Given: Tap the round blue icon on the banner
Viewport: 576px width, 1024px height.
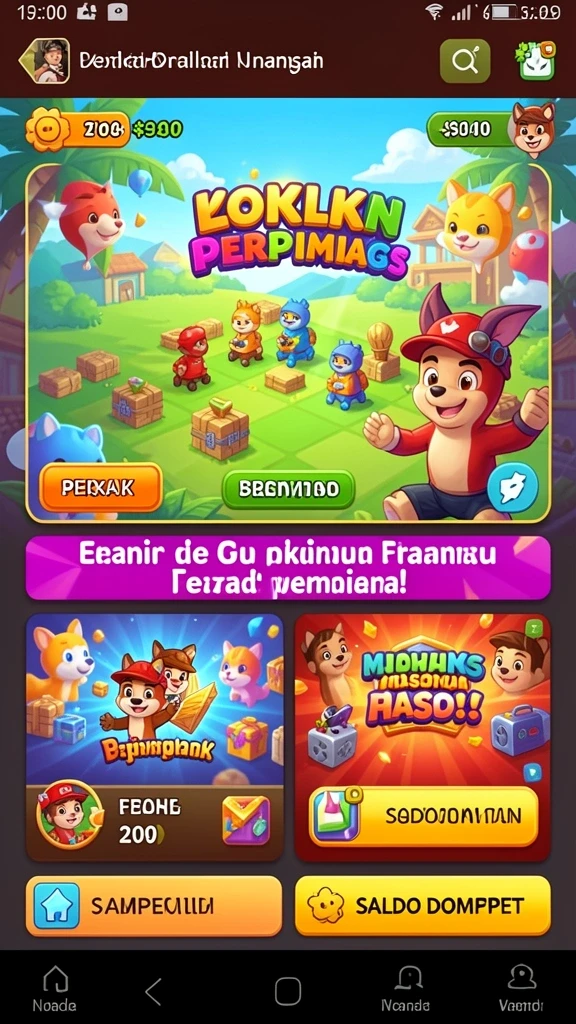Looking at the screenshot, I should click(x=513, y=487).
